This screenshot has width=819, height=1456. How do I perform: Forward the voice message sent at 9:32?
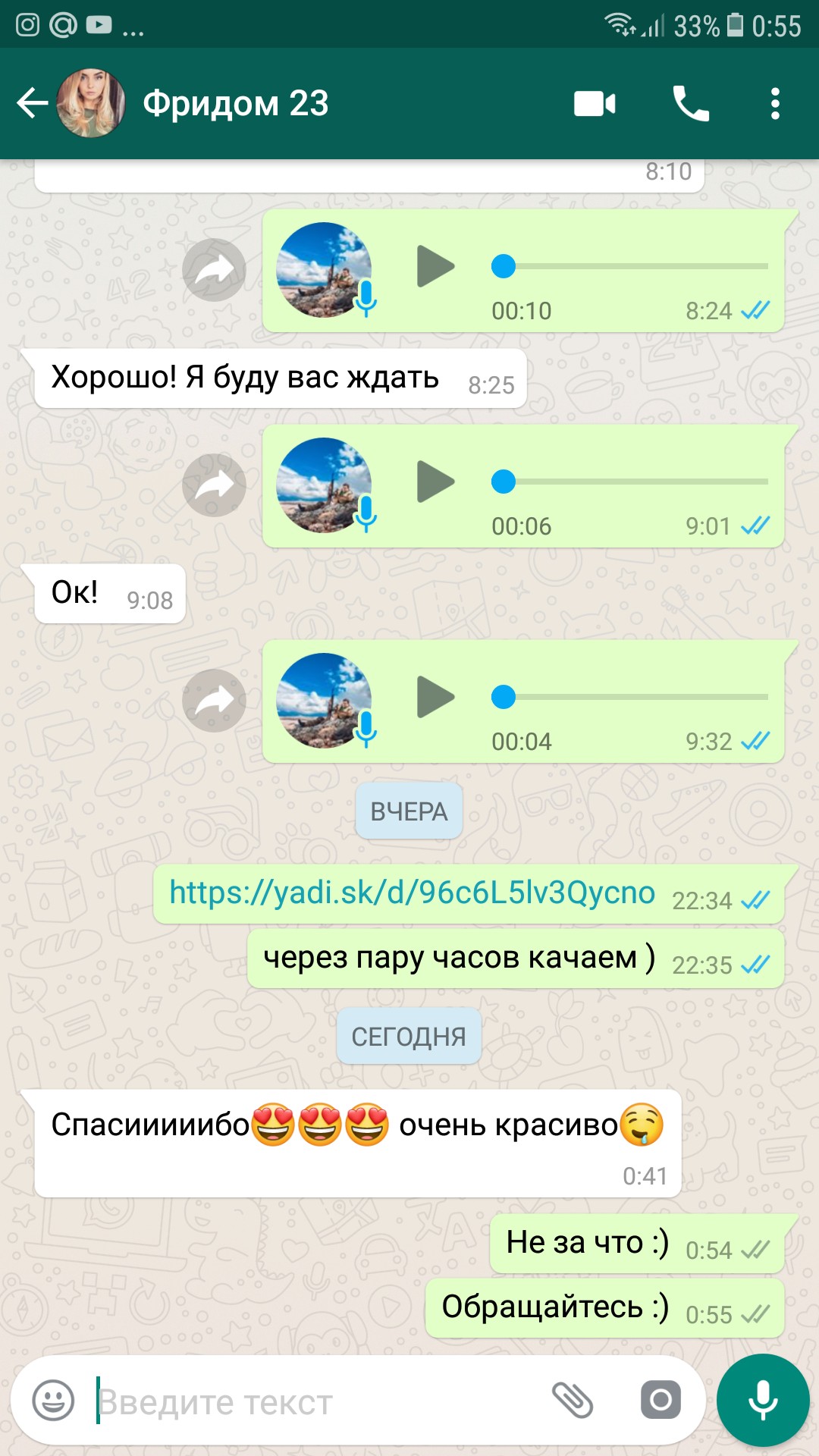[214, 701]
